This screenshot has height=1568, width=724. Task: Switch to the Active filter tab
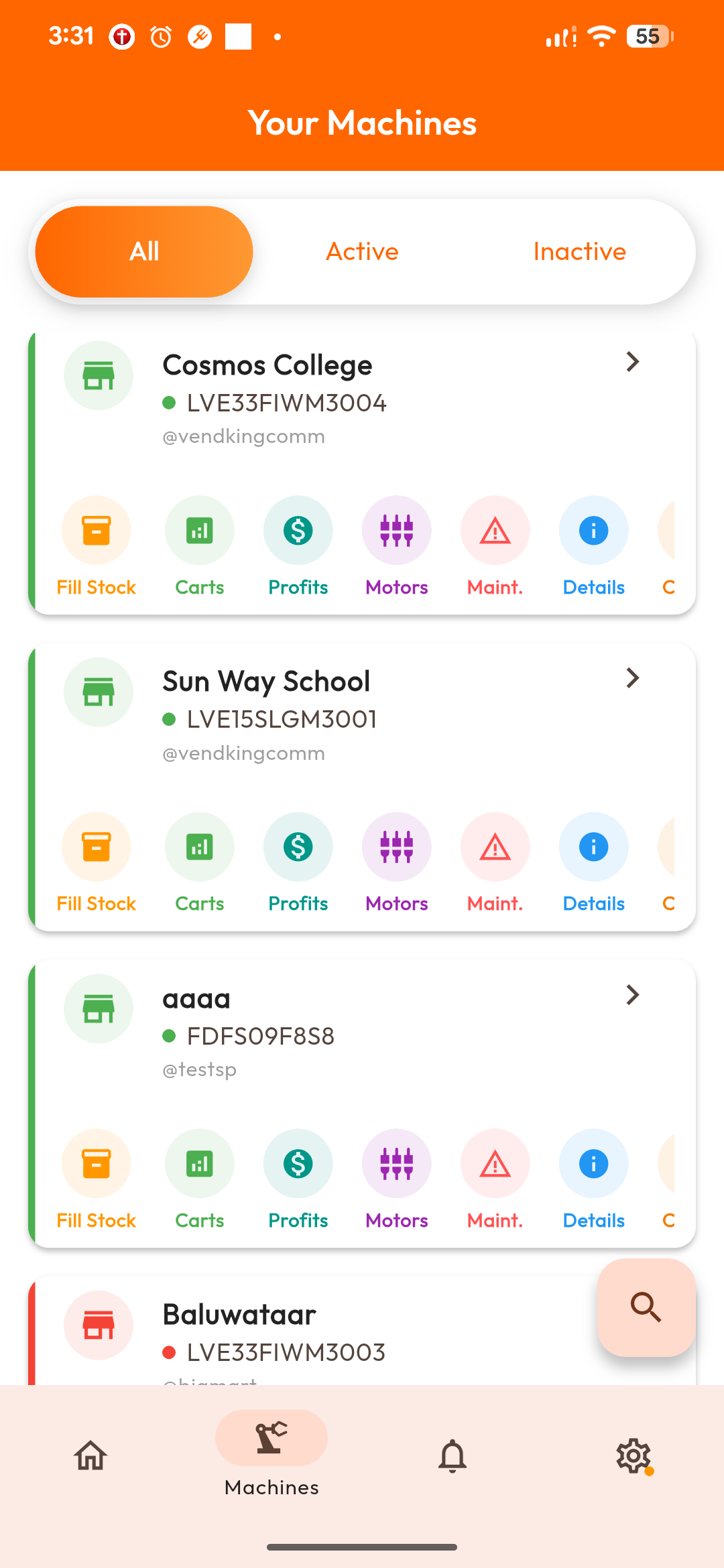[x=362, y=252]
